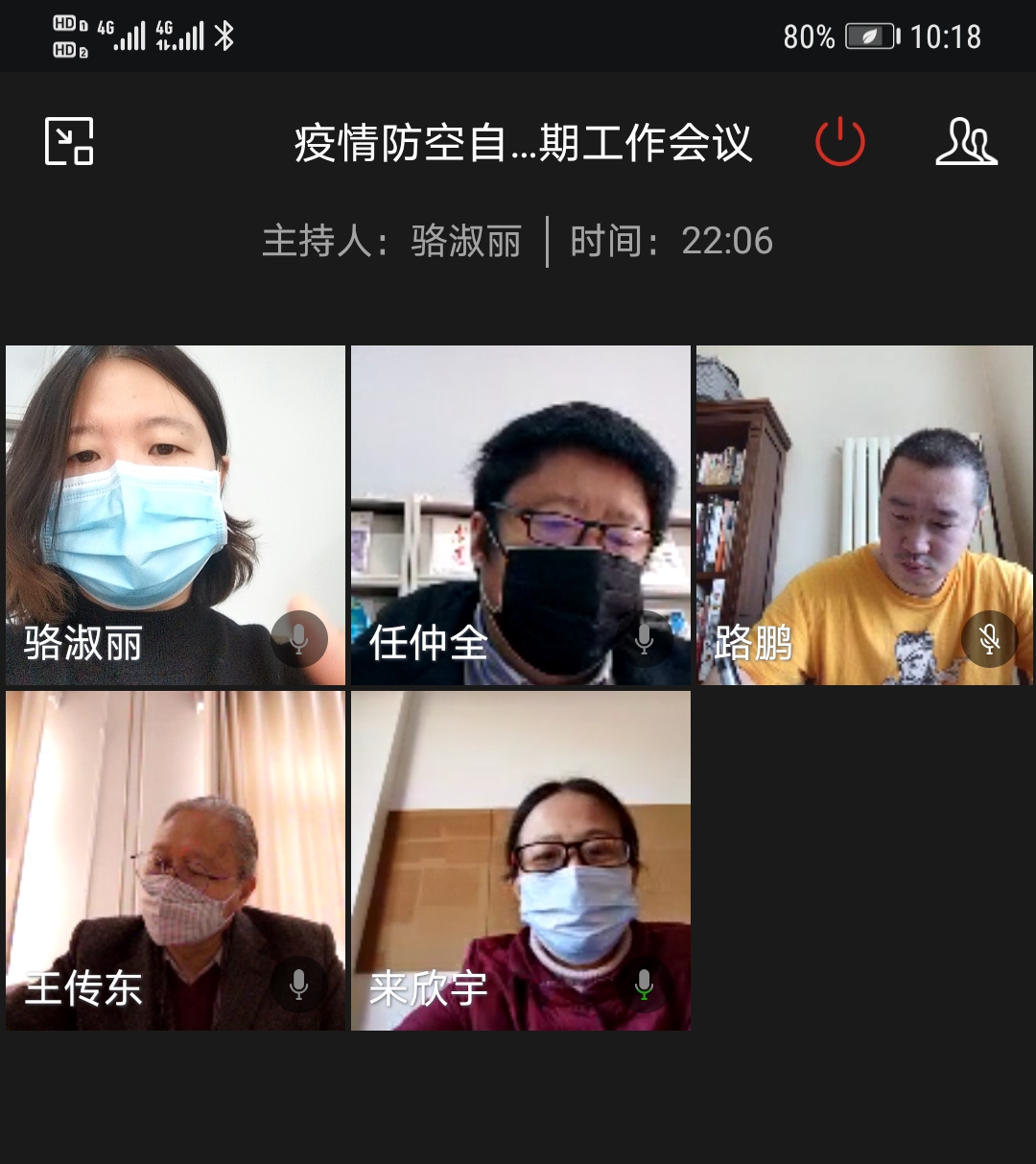Image resolution: width=1036 pixels, height=1164 pixels.
Task: Tap the microphone icon on 王传东's tile
Action: click(x=298, y=984)
